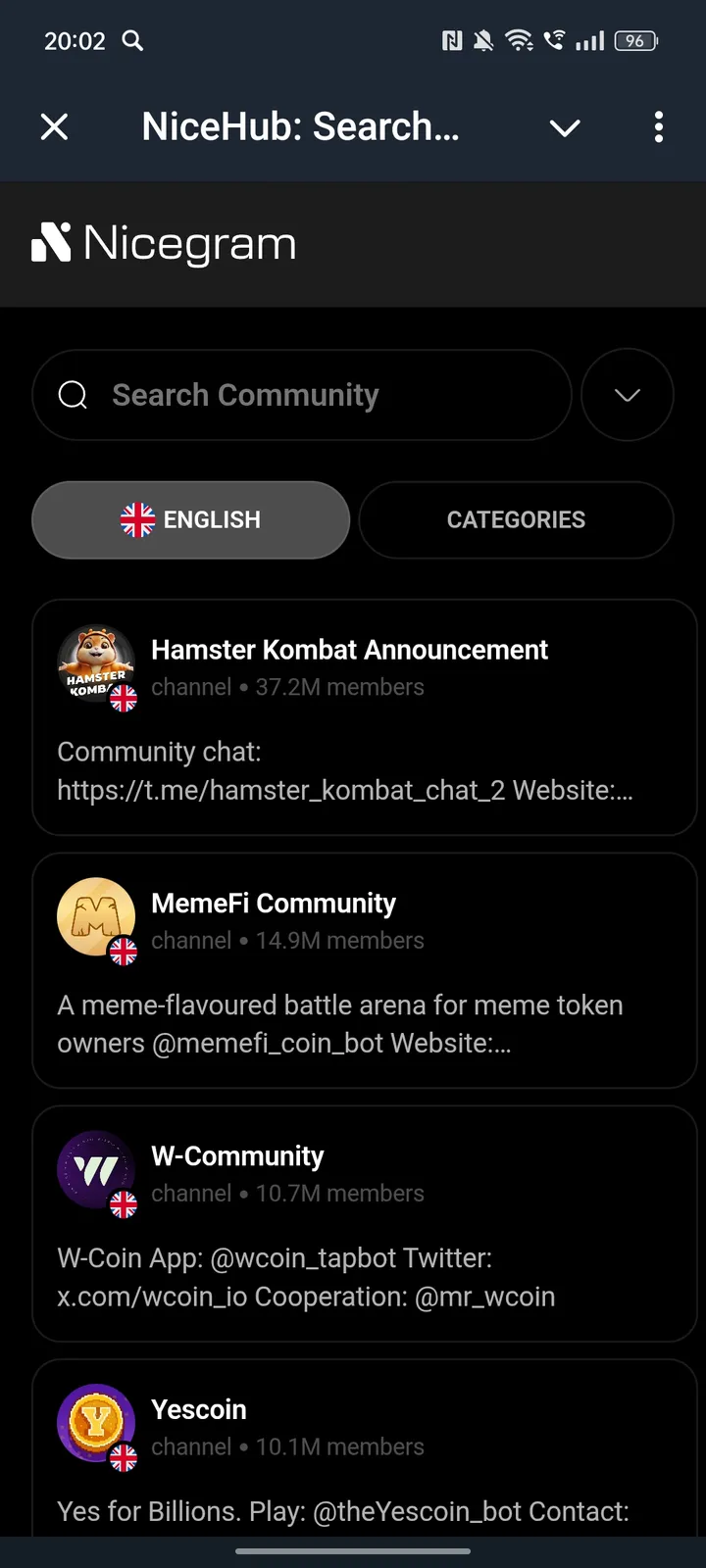Open the search icon in the status bar
This screenshot has width=706, height=1568.
point(132,41)
